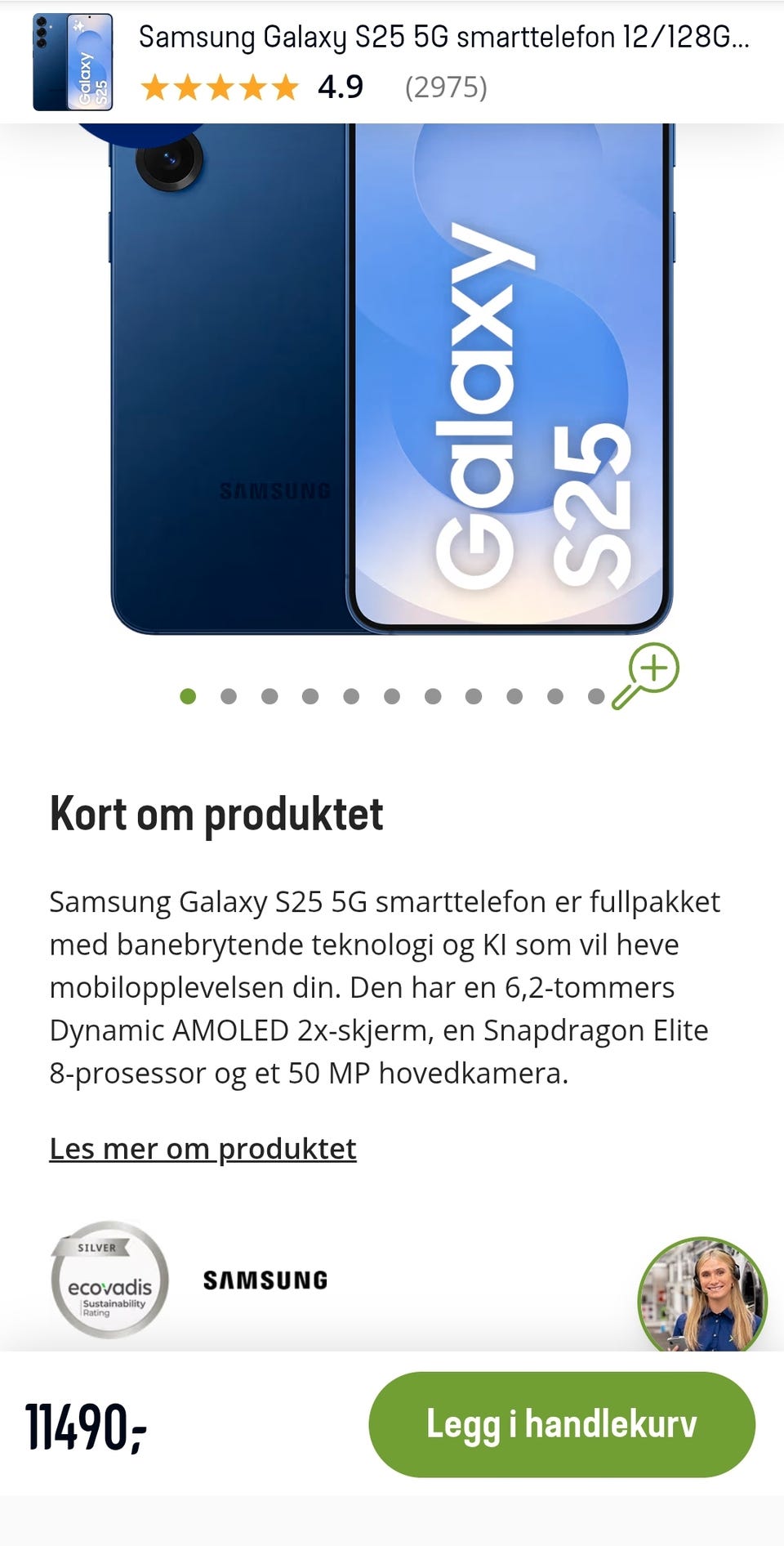
Task: Expand the Kort om produktet section heading
Action: (217, 813)
